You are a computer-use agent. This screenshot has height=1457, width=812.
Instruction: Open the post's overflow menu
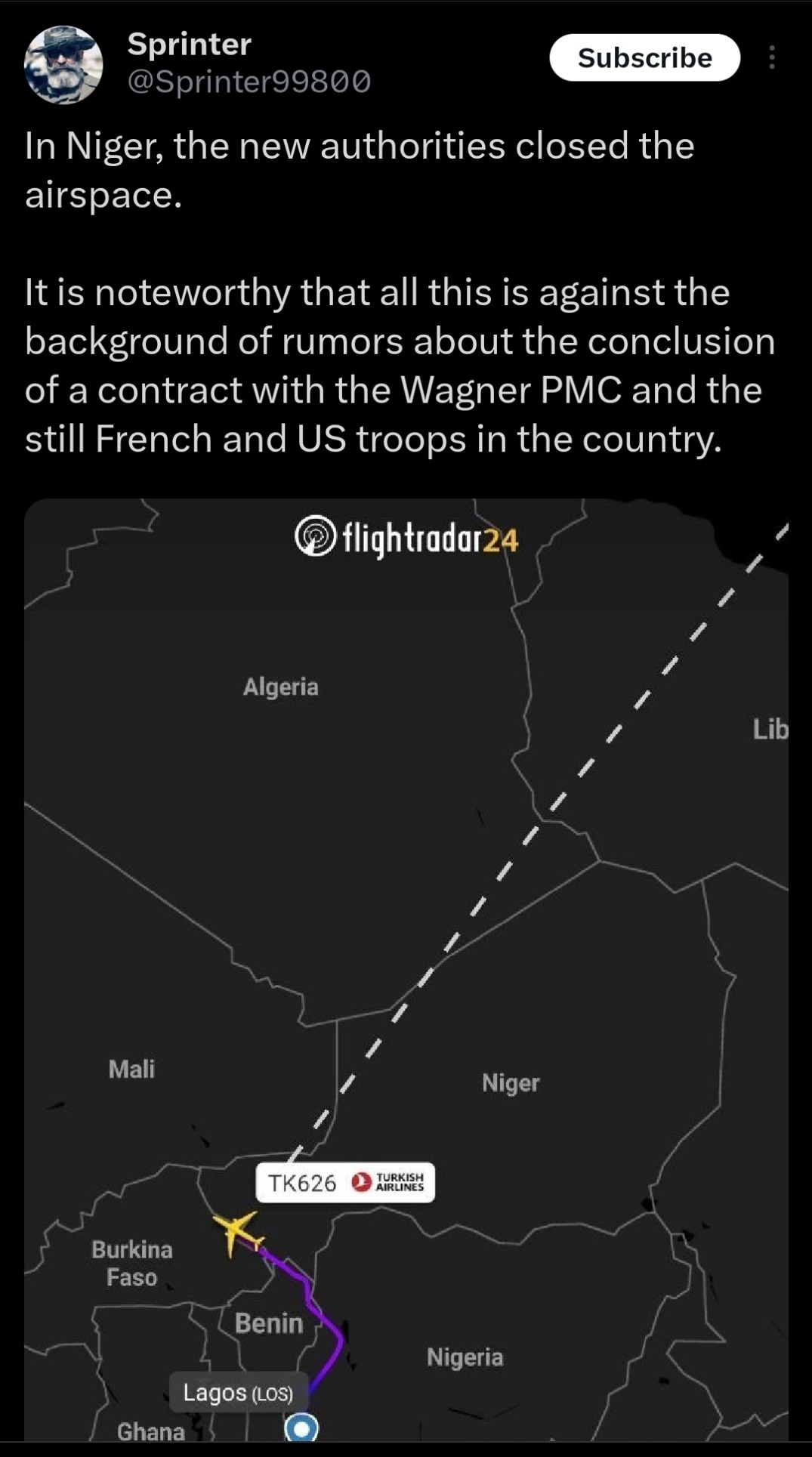point(771,58)
